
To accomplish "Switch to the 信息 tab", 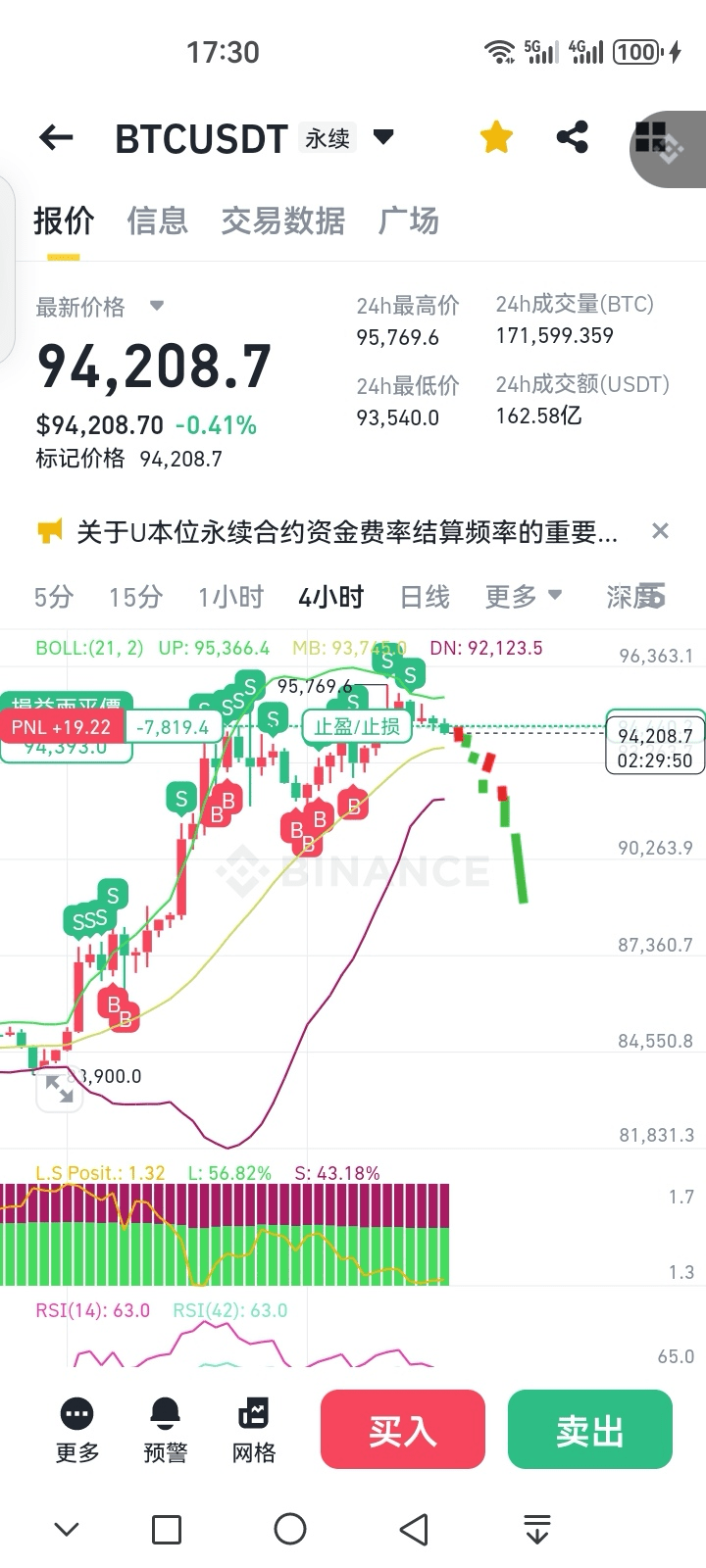I will click(157, 220).
